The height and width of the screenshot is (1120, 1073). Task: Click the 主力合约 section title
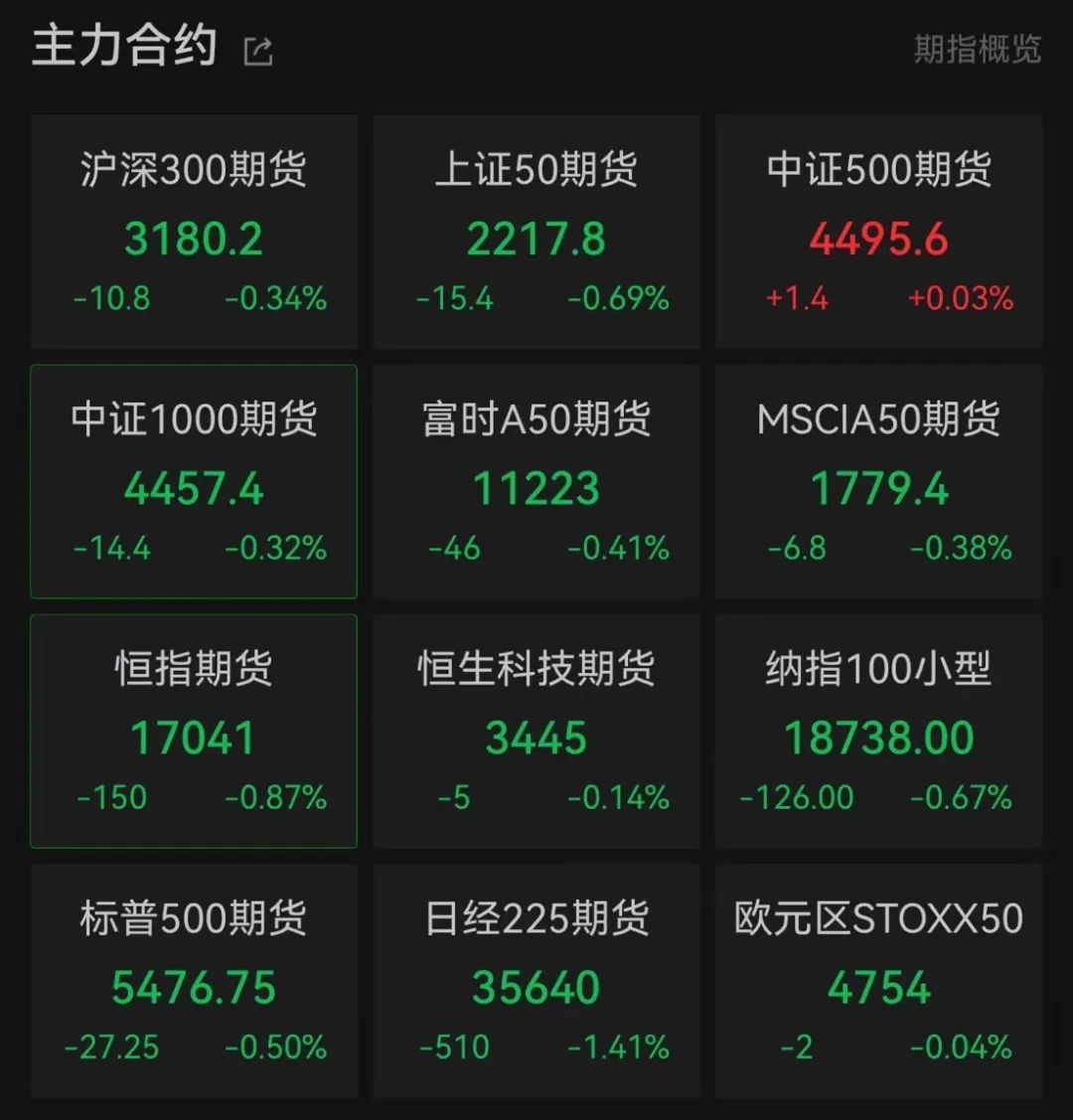tap(125, 45)
